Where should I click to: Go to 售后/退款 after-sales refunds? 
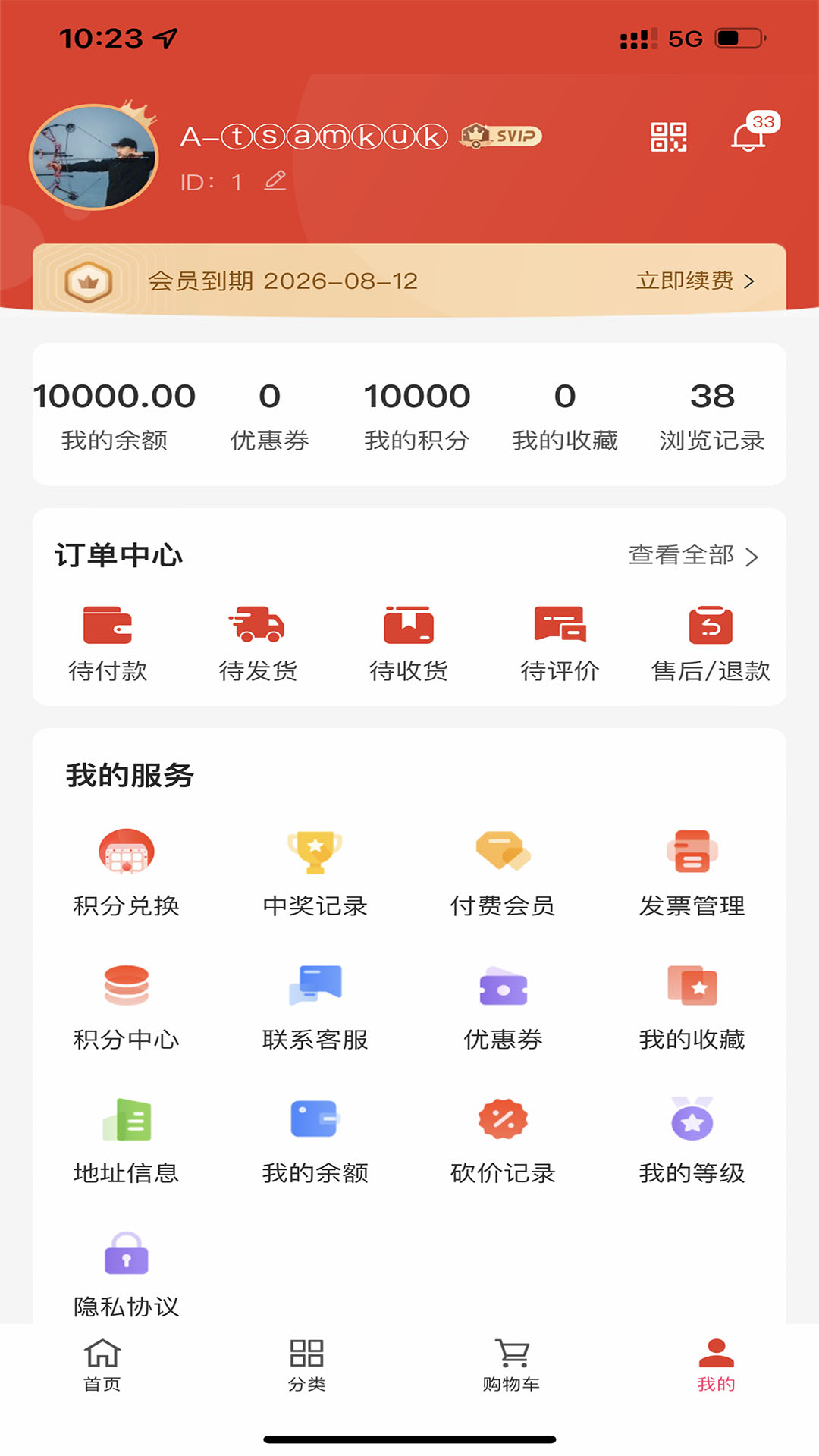(711, 643)
